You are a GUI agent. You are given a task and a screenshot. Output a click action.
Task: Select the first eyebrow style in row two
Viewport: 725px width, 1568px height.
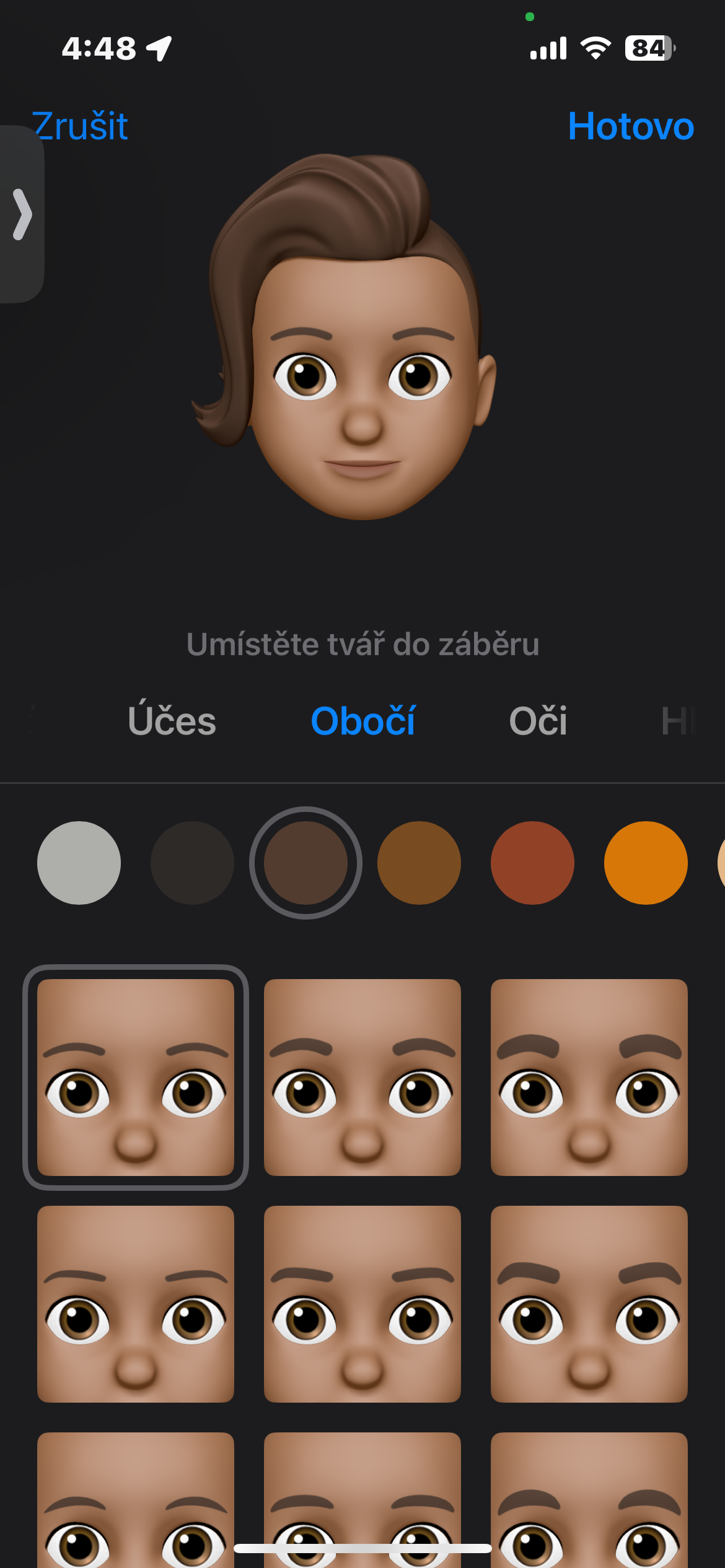coord(136,1304)
